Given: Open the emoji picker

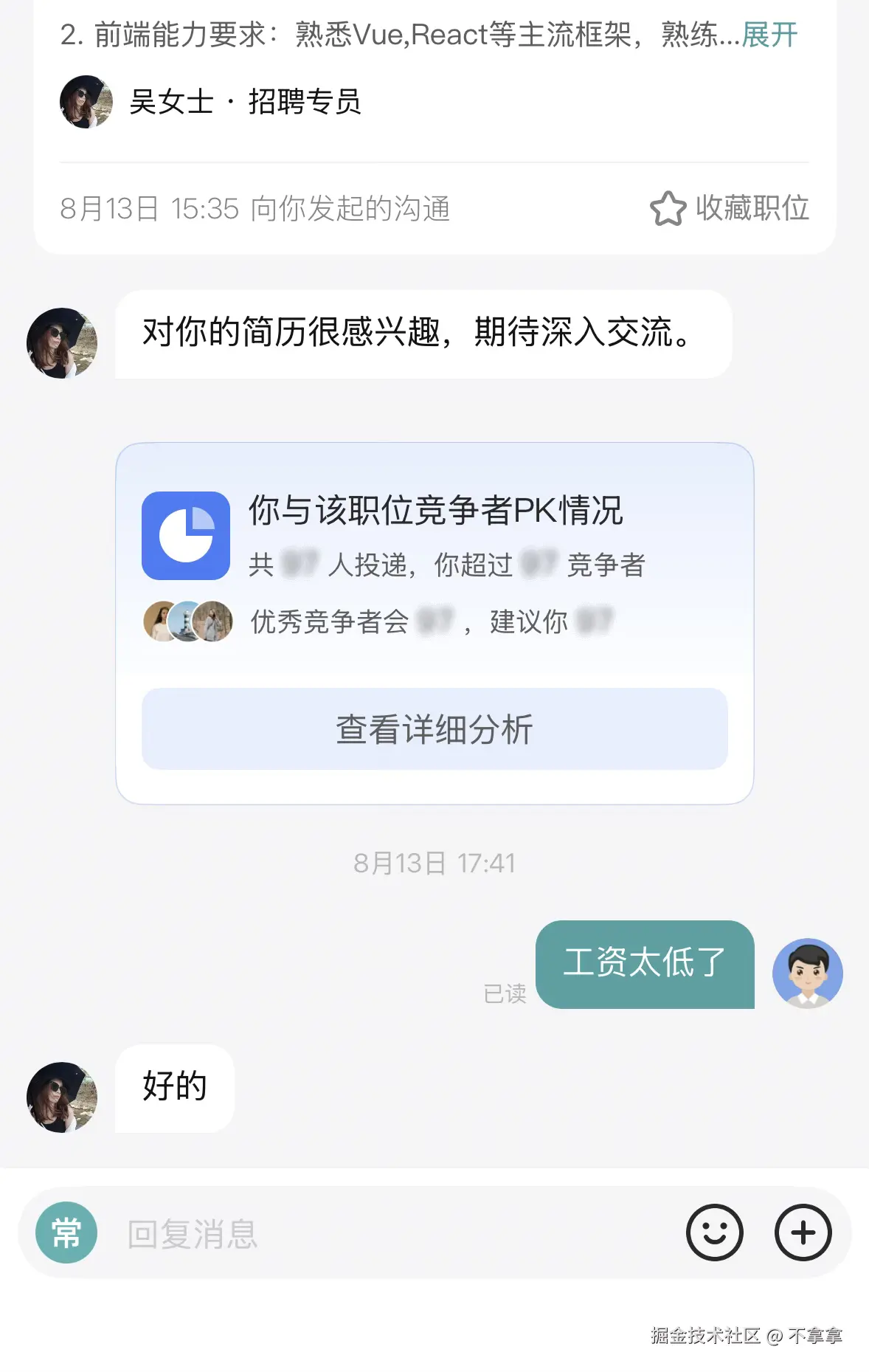Looking at the screenshot, I should tap(714, 1233).
